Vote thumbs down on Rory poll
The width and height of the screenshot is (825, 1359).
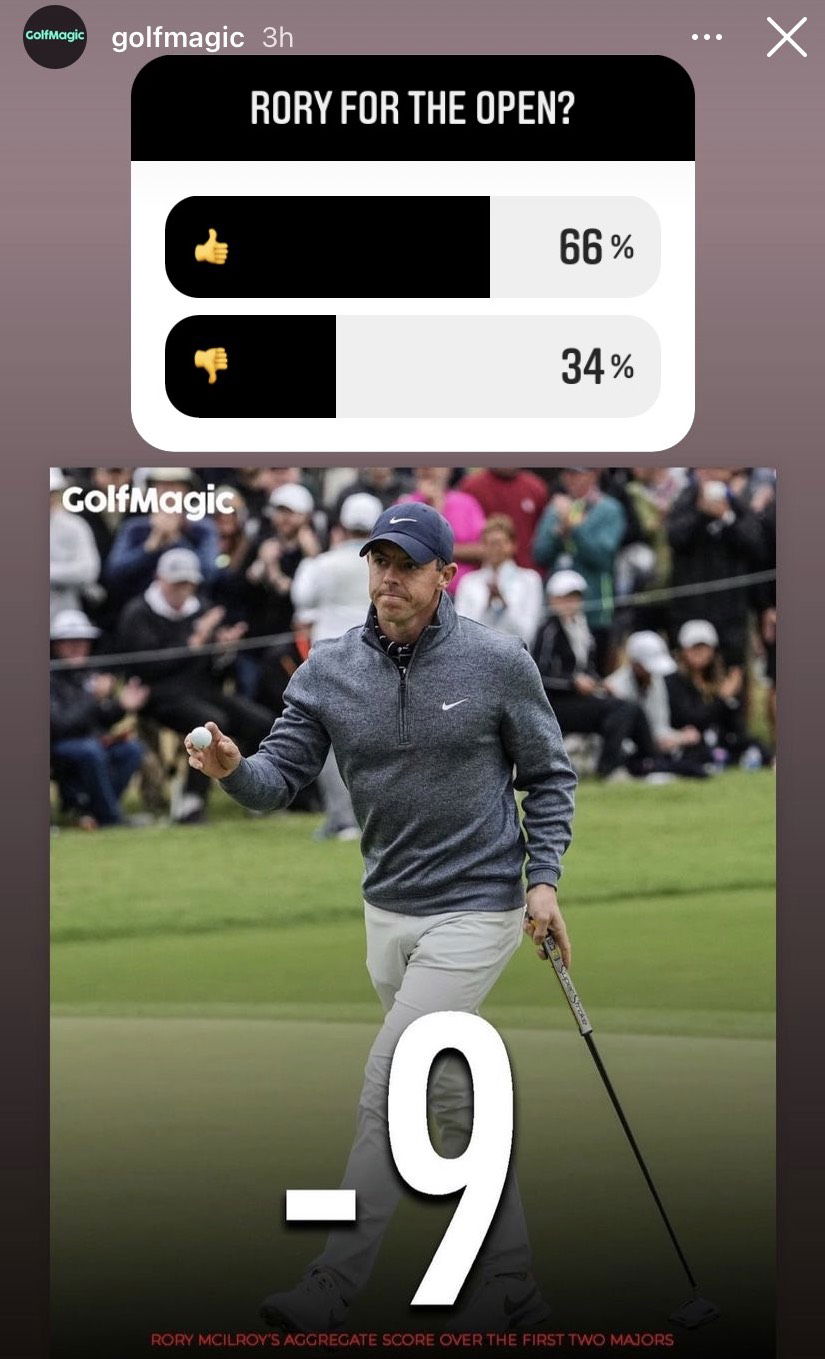click(412, 366)
